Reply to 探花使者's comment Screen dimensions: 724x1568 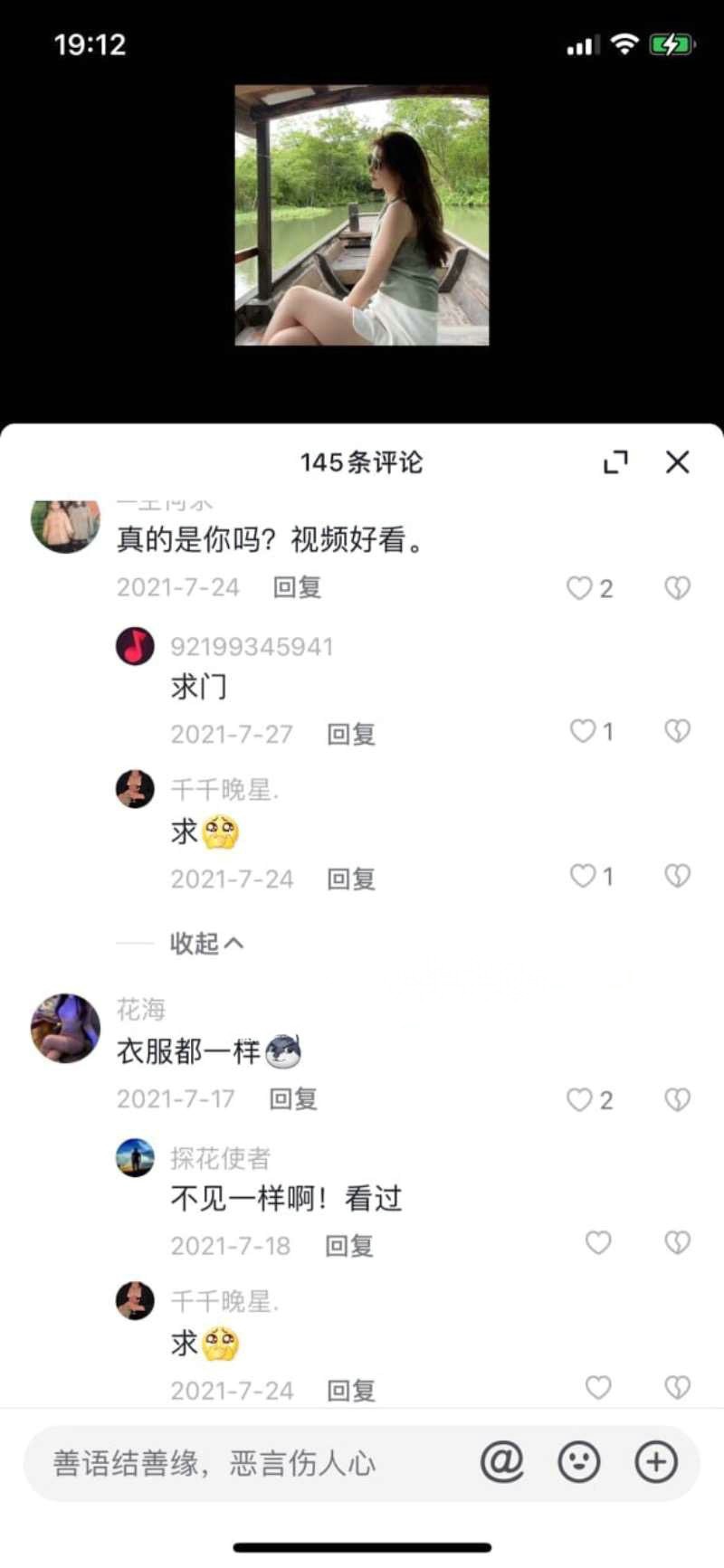click(348, 1246)
